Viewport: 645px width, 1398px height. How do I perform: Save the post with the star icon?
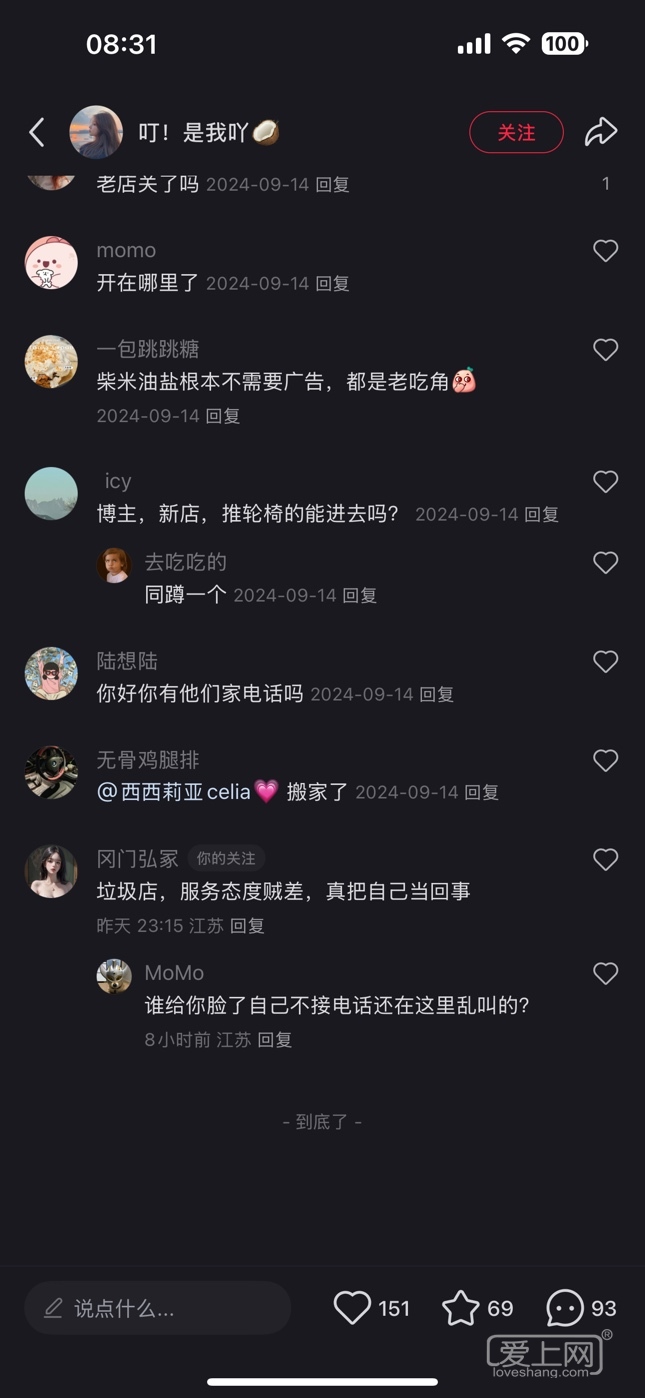pyautogui.click(x=461, y=1308)
